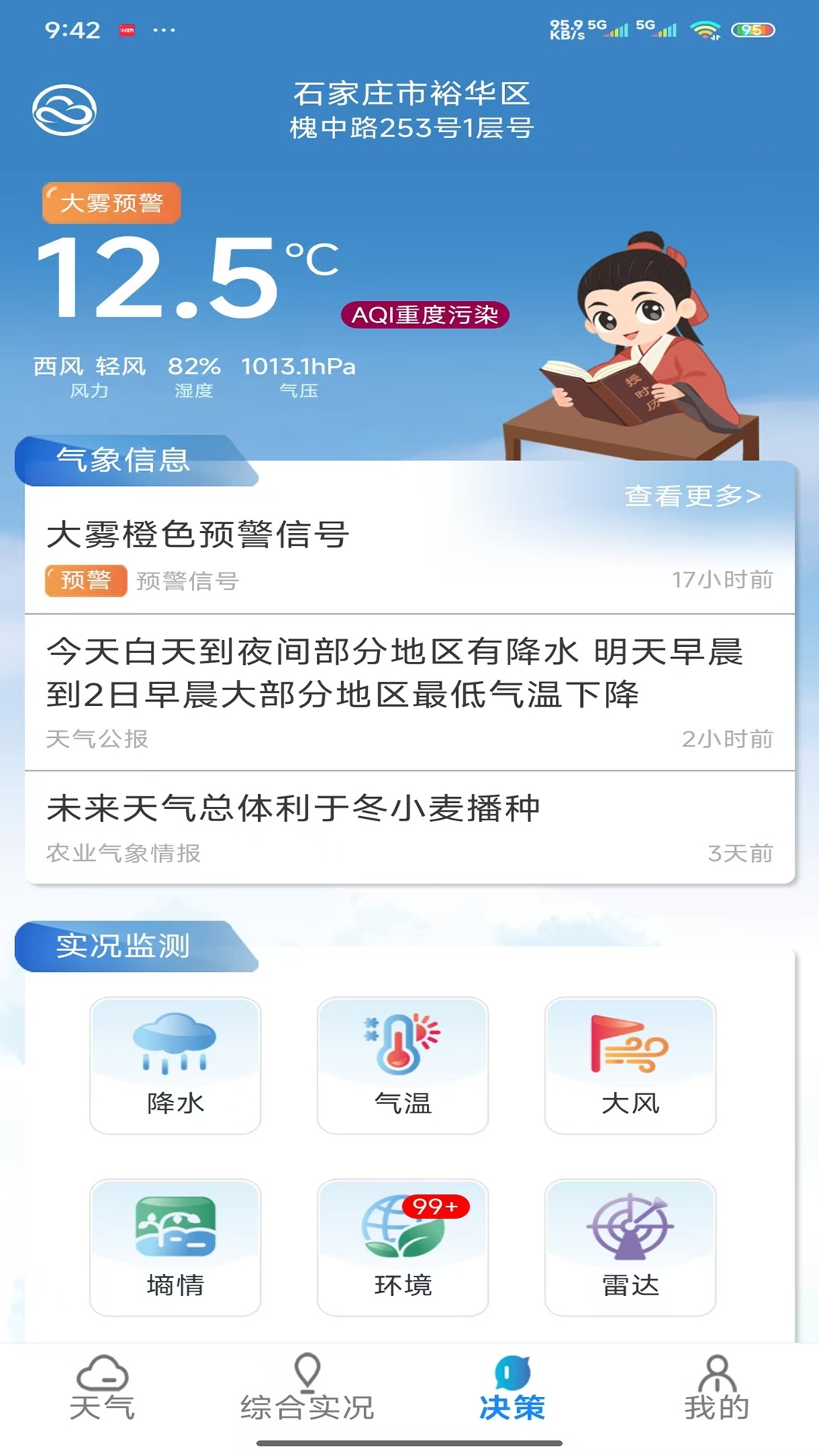Switch to the 综合实况 tab
This screenshot has width=819, height=1456.
307,1388
